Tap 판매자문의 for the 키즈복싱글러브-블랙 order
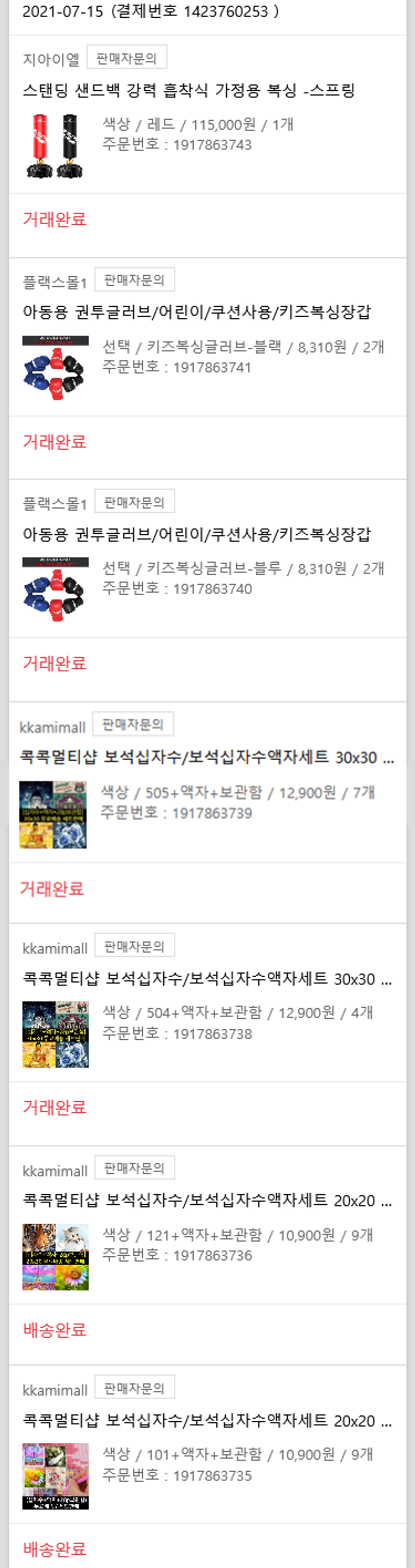The image size is (415, 1568). tap(134, 280)
